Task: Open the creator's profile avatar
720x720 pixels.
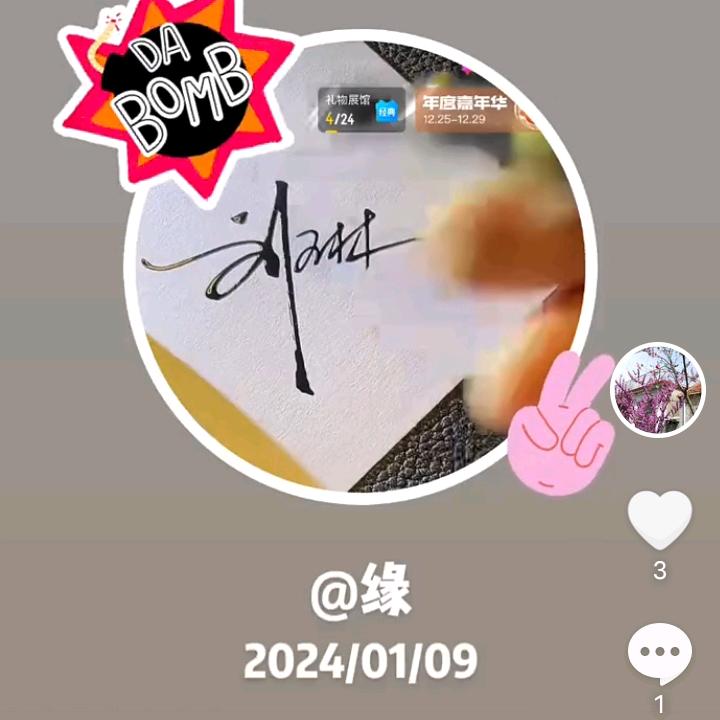Action: (x=658, y=389)
